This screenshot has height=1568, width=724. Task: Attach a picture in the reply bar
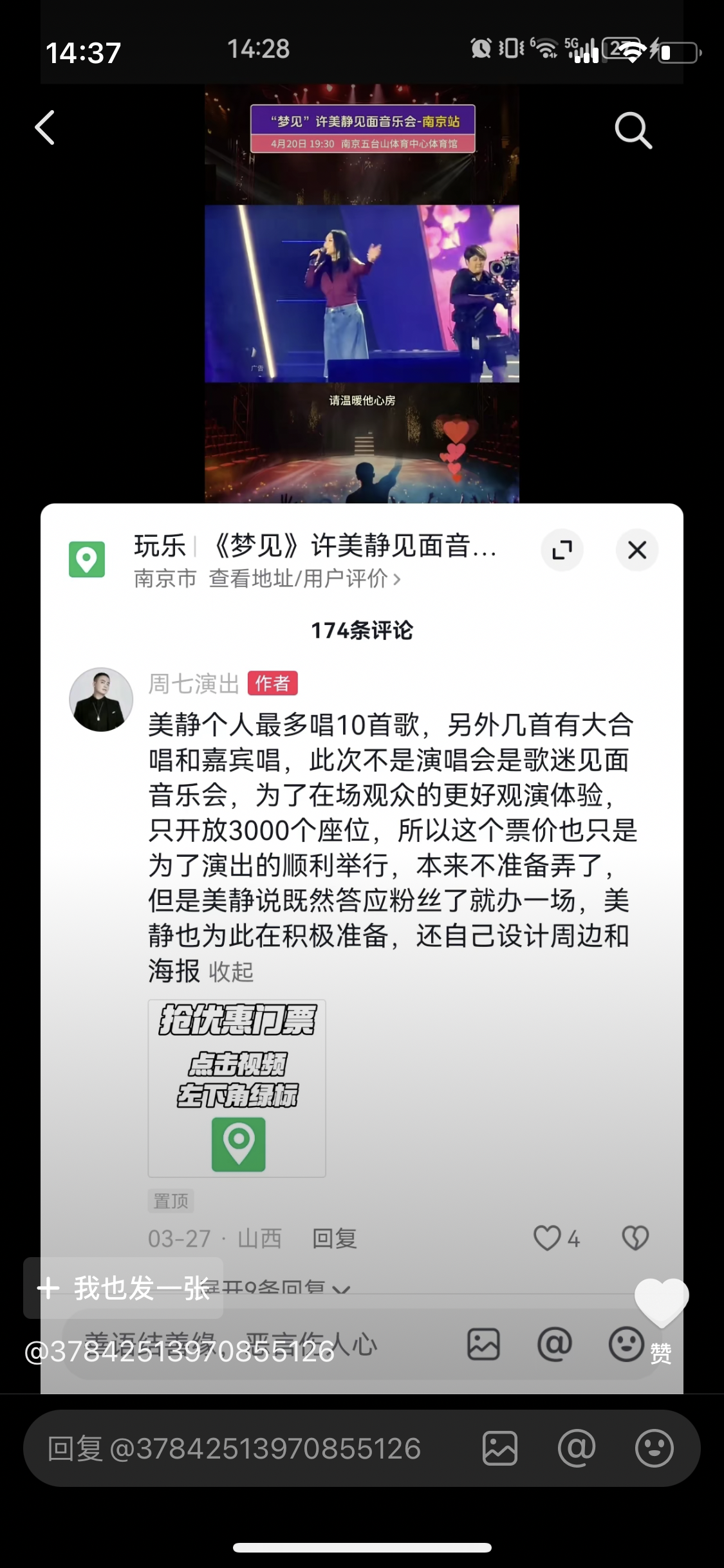[x=500, y=1449]
